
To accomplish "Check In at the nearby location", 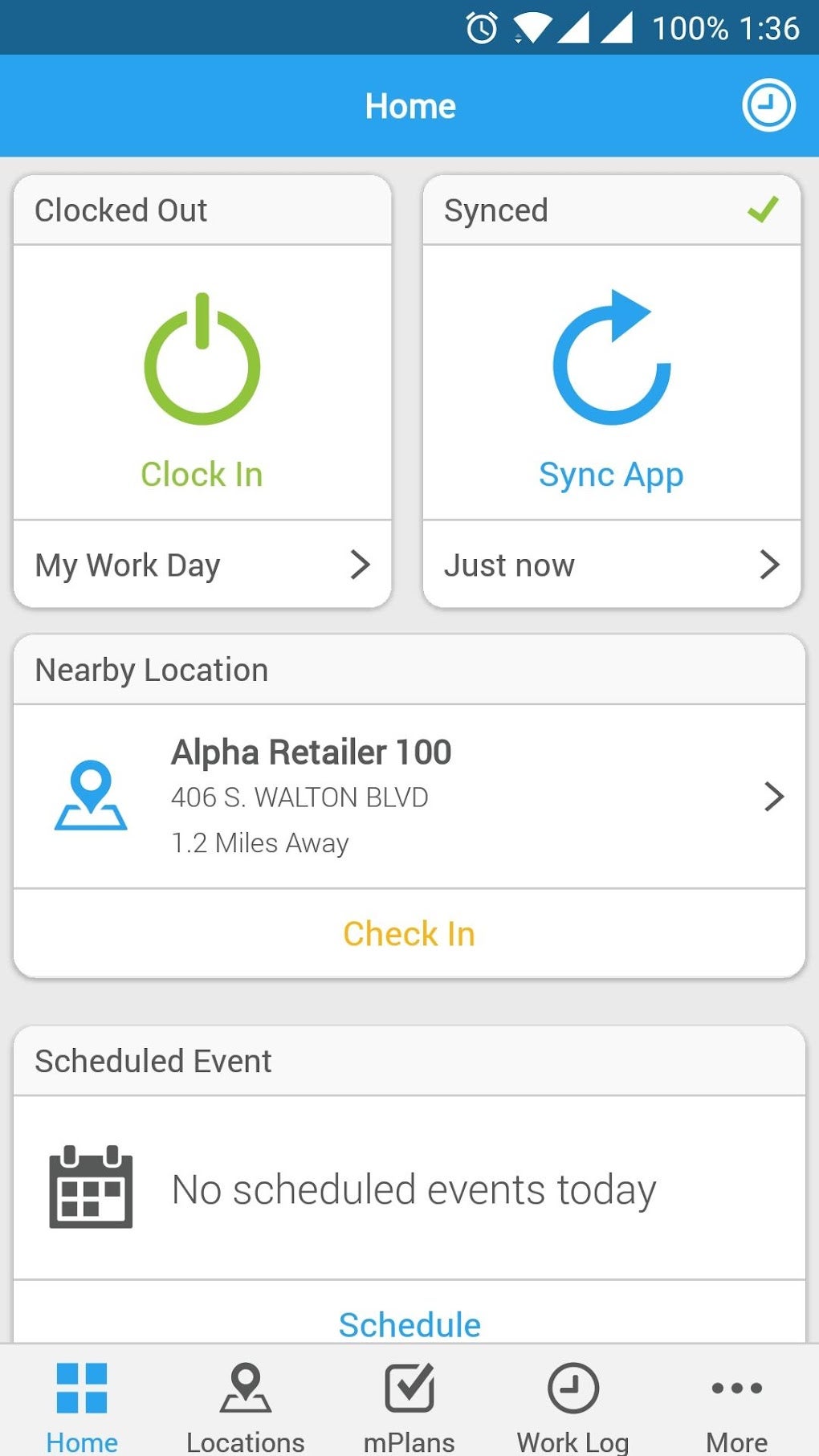I will 409,934.
